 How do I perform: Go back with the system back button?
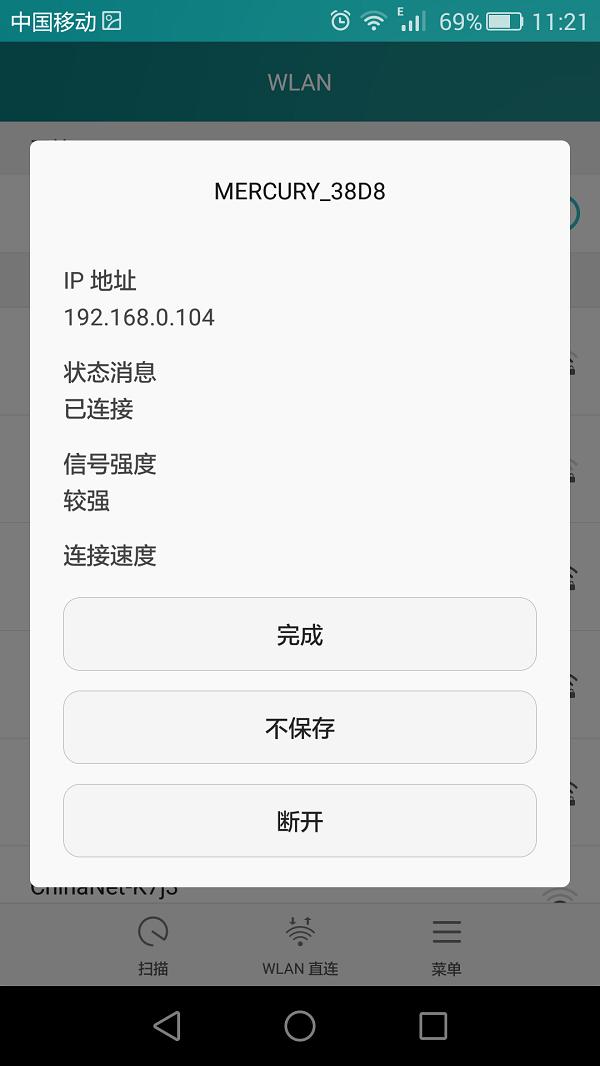click(167, 1026)
